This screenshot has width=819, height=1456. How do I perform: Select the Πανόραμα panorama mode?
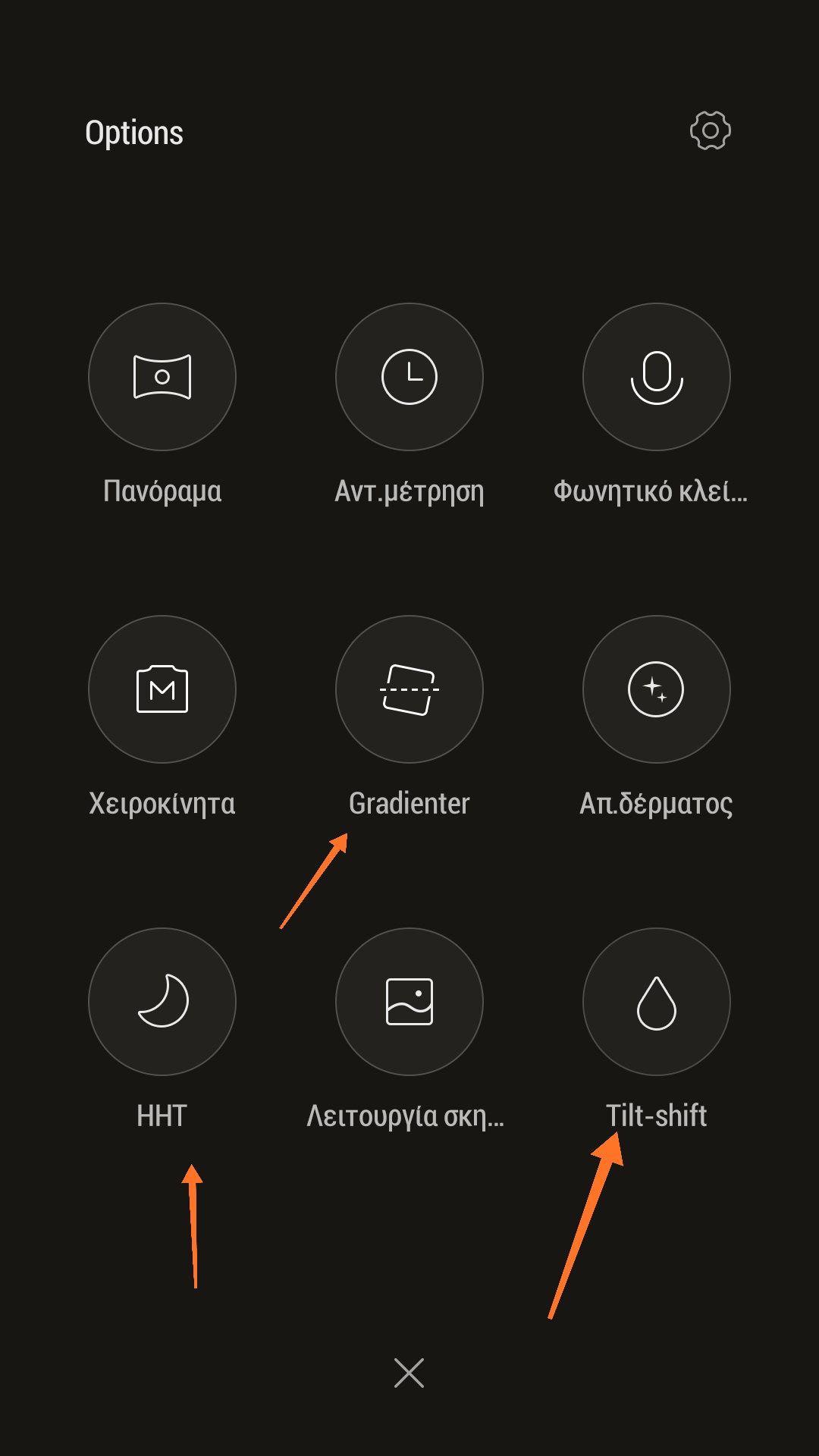coord(162,377)
